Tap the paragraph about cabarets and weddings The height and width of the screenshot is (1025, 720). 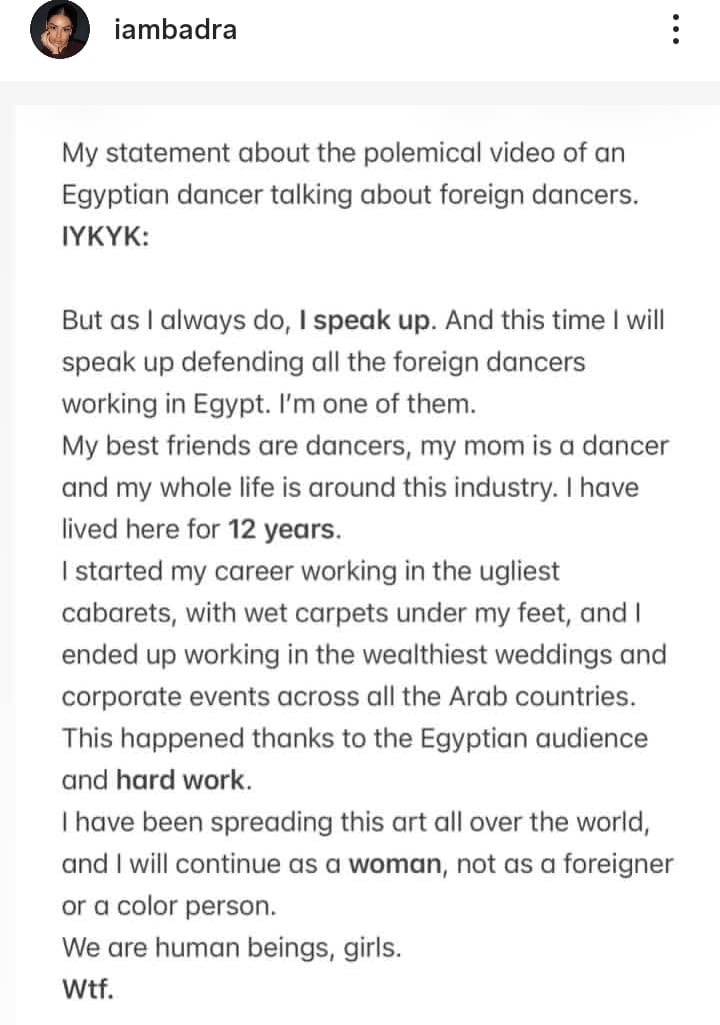tap(360, 613)
